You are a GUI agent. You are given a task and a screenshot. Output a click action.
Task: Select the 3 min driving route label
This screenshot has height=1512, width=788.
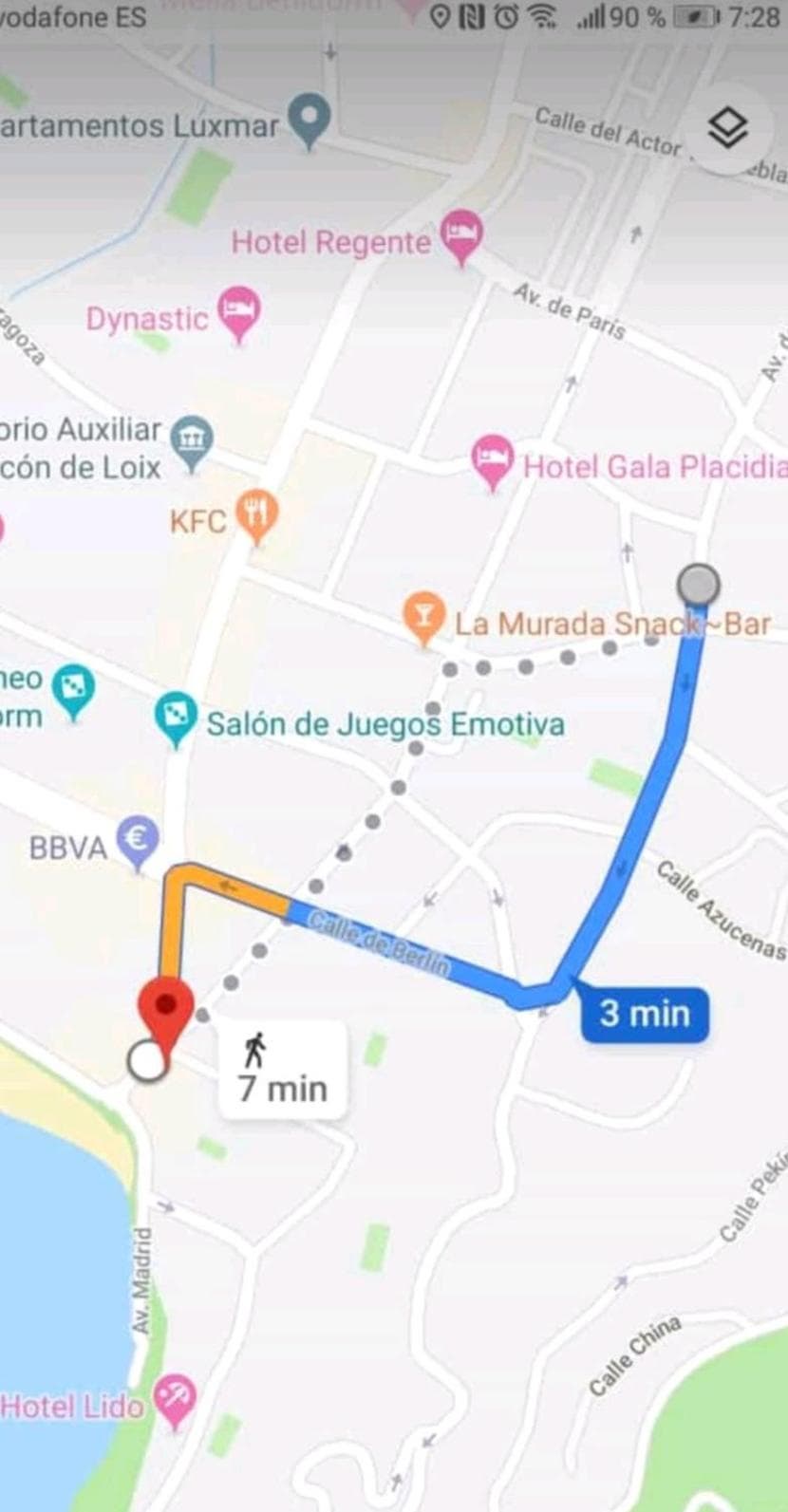click(645, 1014)
